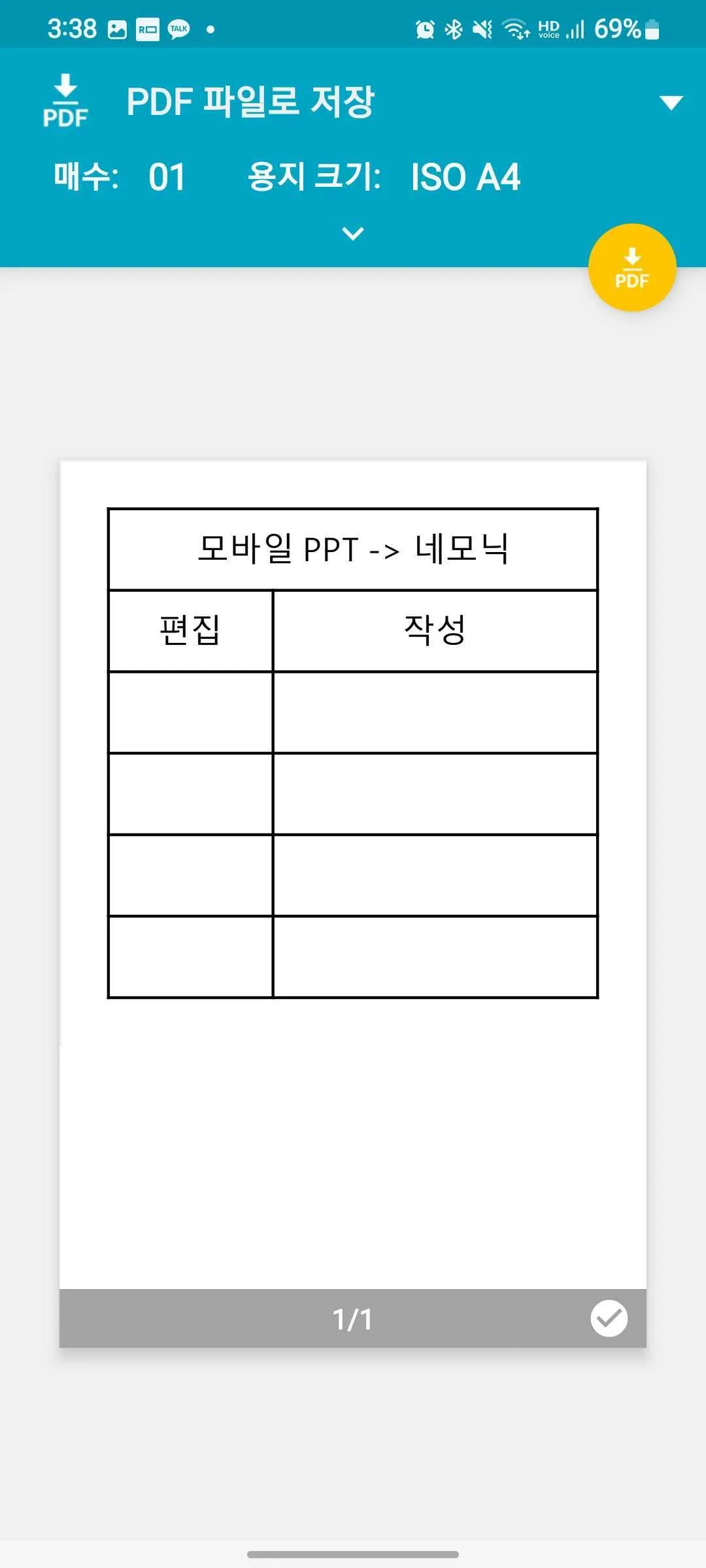Tap the yellow save-as-PDF button
The width and height of the screenshot is (706, 1568).
(631, 268)
